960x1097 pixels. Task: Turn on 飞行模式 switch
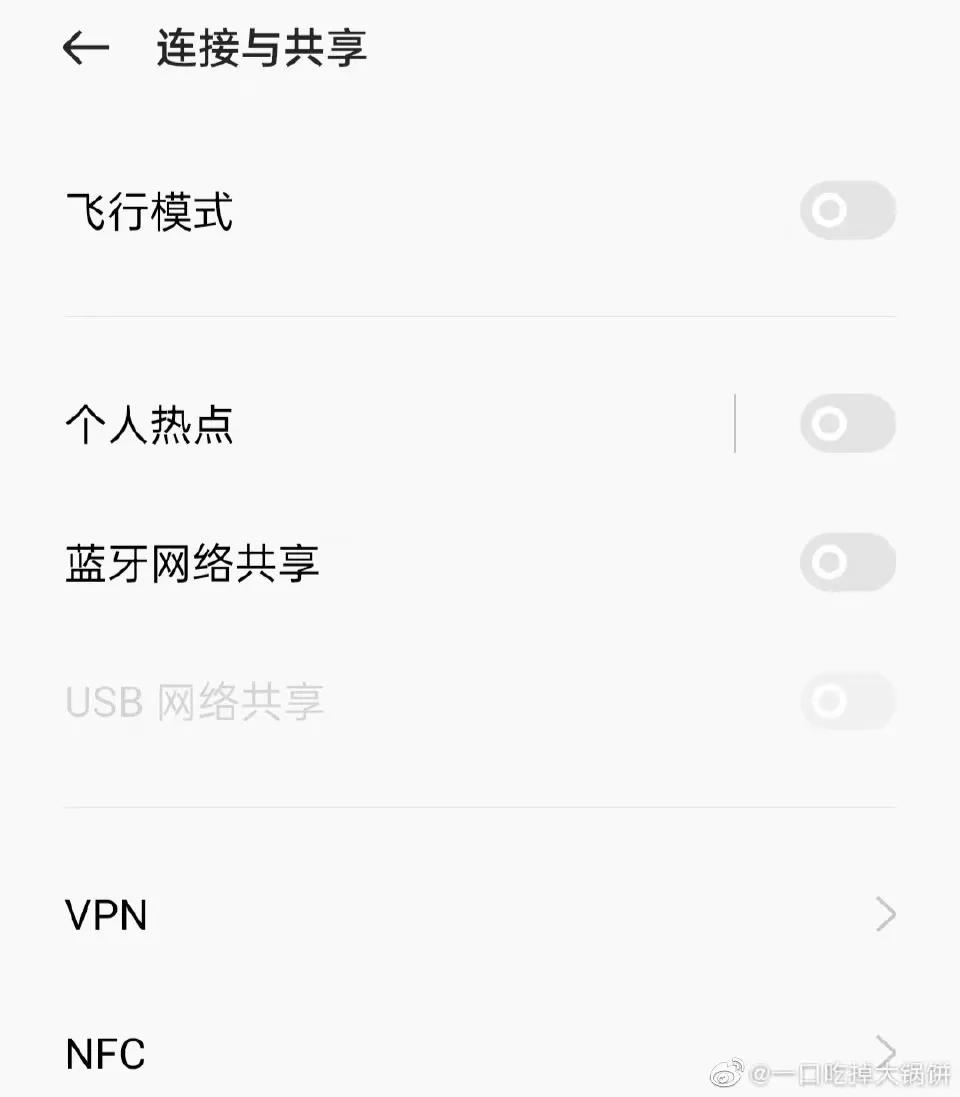tap(846, 211)
